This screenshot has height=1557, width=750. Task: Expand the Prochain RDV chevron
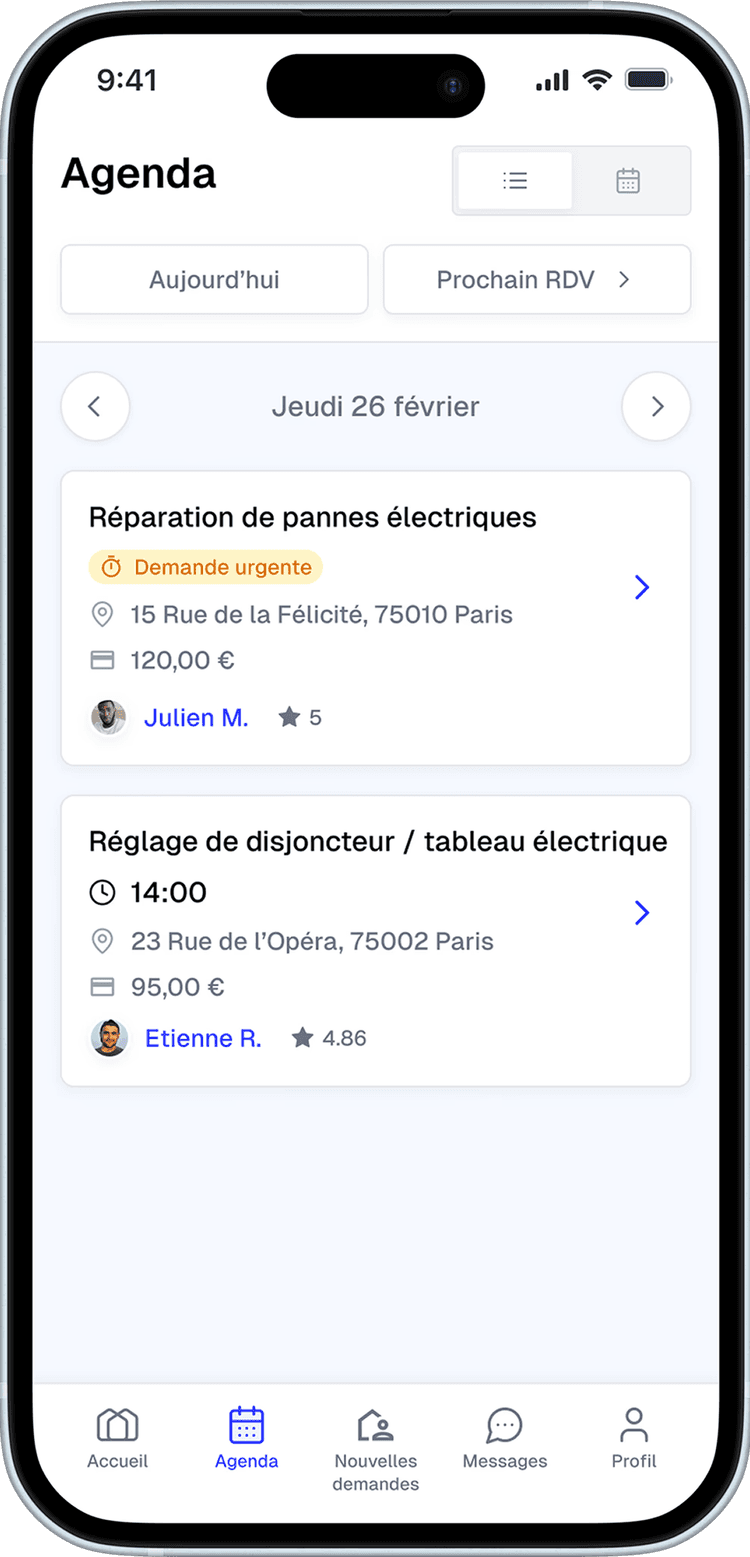623,280
